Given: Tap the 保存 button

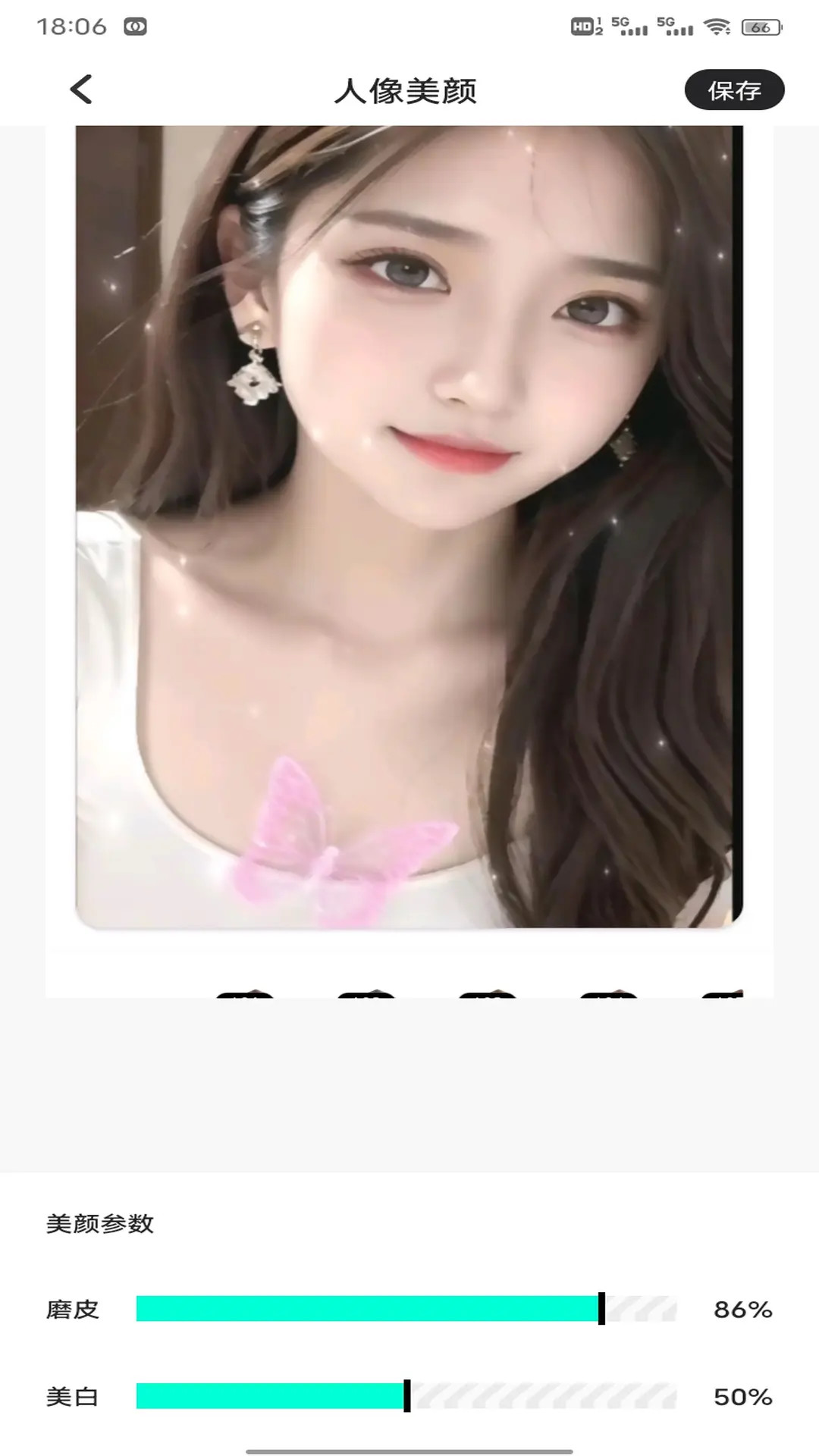Looking at the screenshot, I should [x=733, y=90].
